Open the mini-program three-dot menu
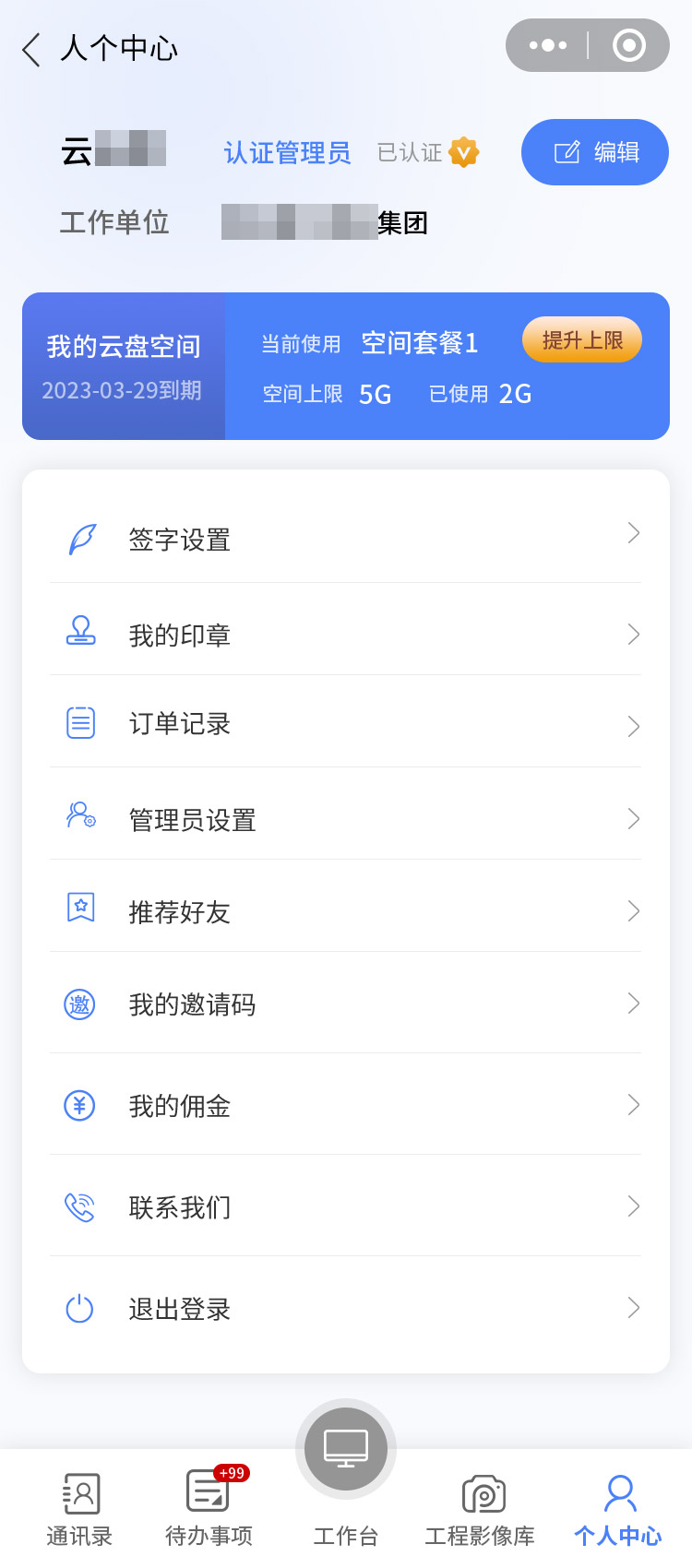Viewport: 692px width, 1568px height. pos(547,45)
